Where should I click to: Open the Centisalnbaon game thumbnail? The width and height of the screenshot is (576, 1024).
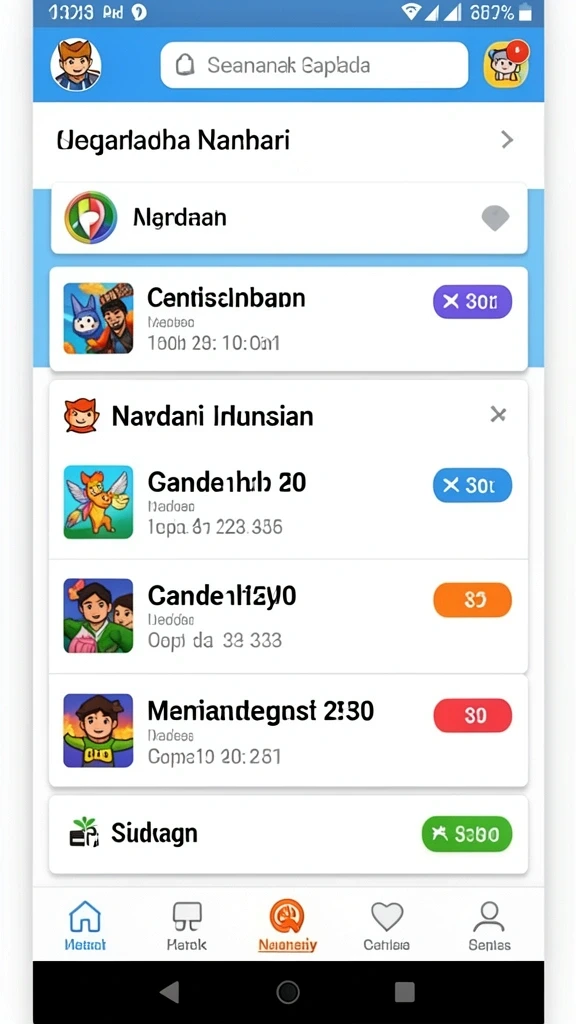click(98, 318)
